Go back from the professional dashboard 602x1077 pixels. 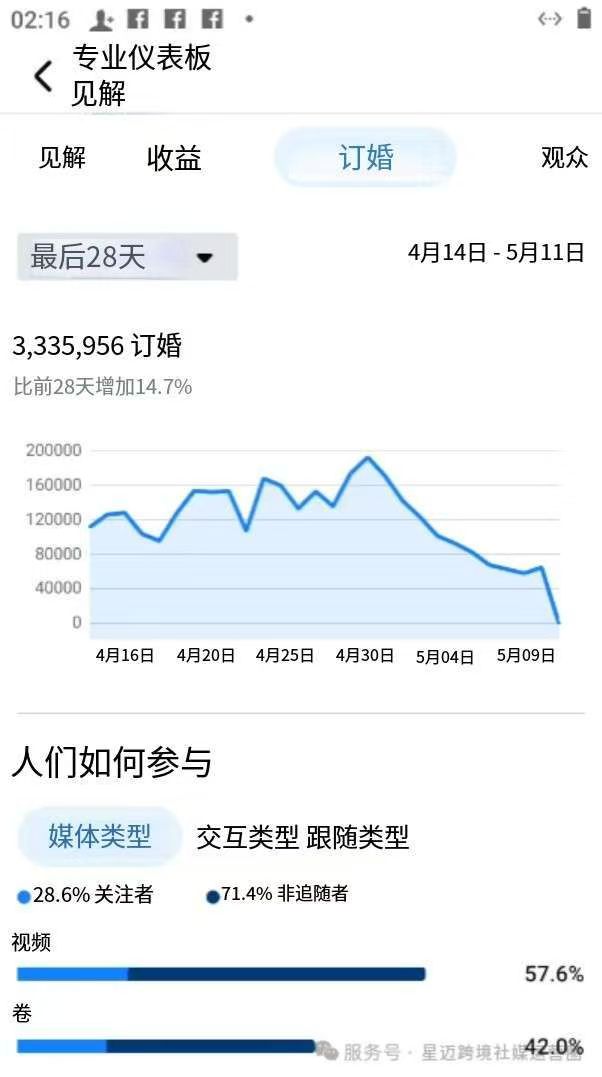click(43, 76)
